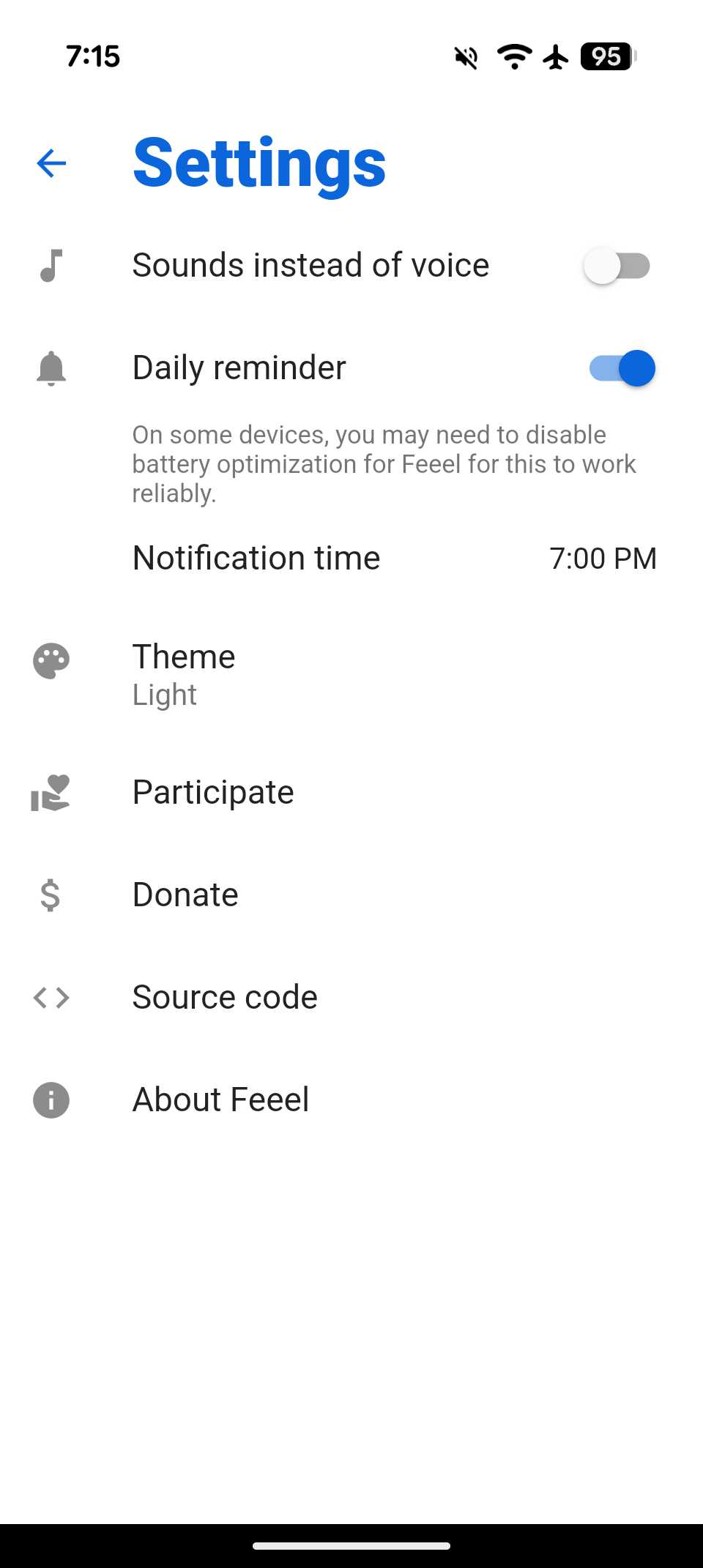The height and width of the screenshot is (1568, 703).
Task: Select the Light theme value
Action: [x=164, y=694]
